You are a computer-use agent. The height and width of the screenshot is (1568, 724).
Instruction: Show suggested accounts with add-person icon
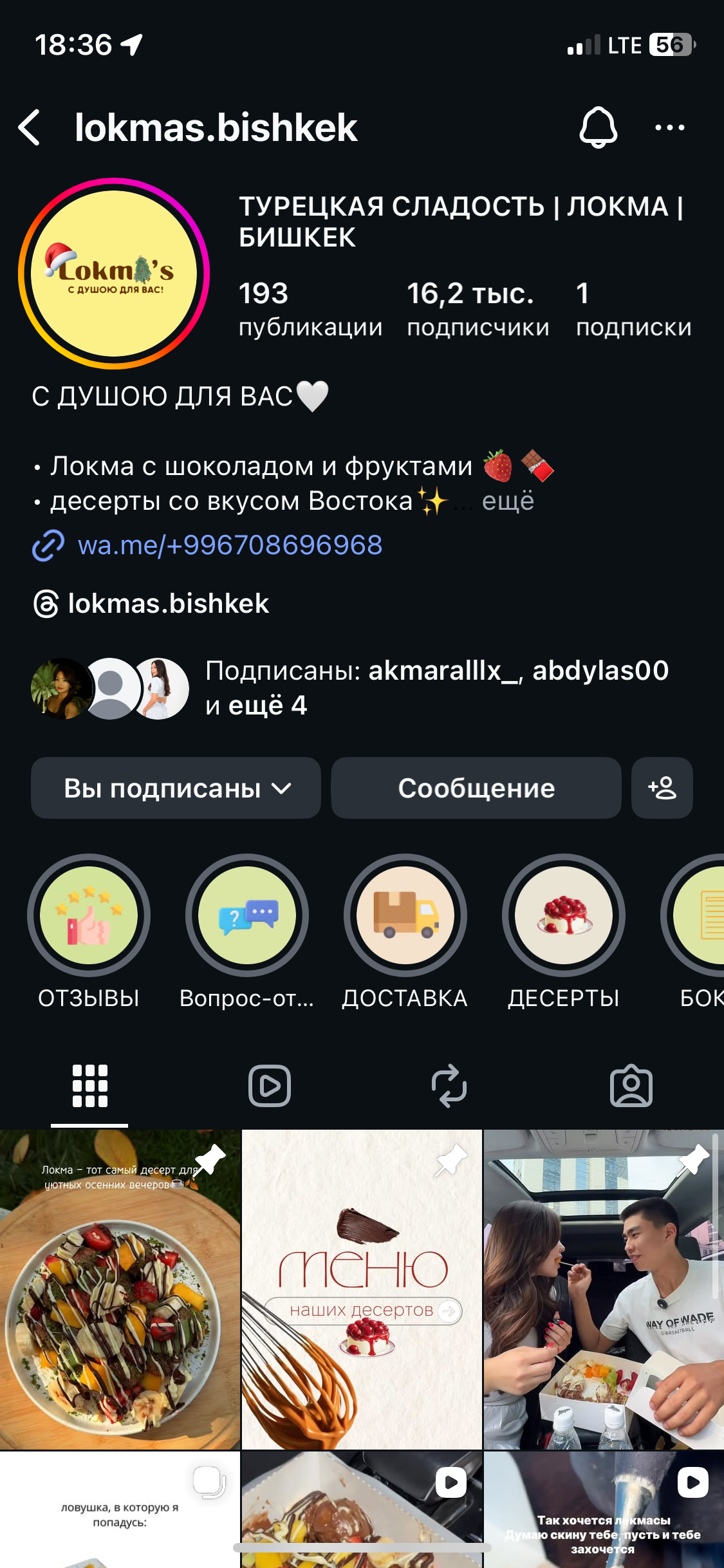pyautogui.click(x=662, y=788)
